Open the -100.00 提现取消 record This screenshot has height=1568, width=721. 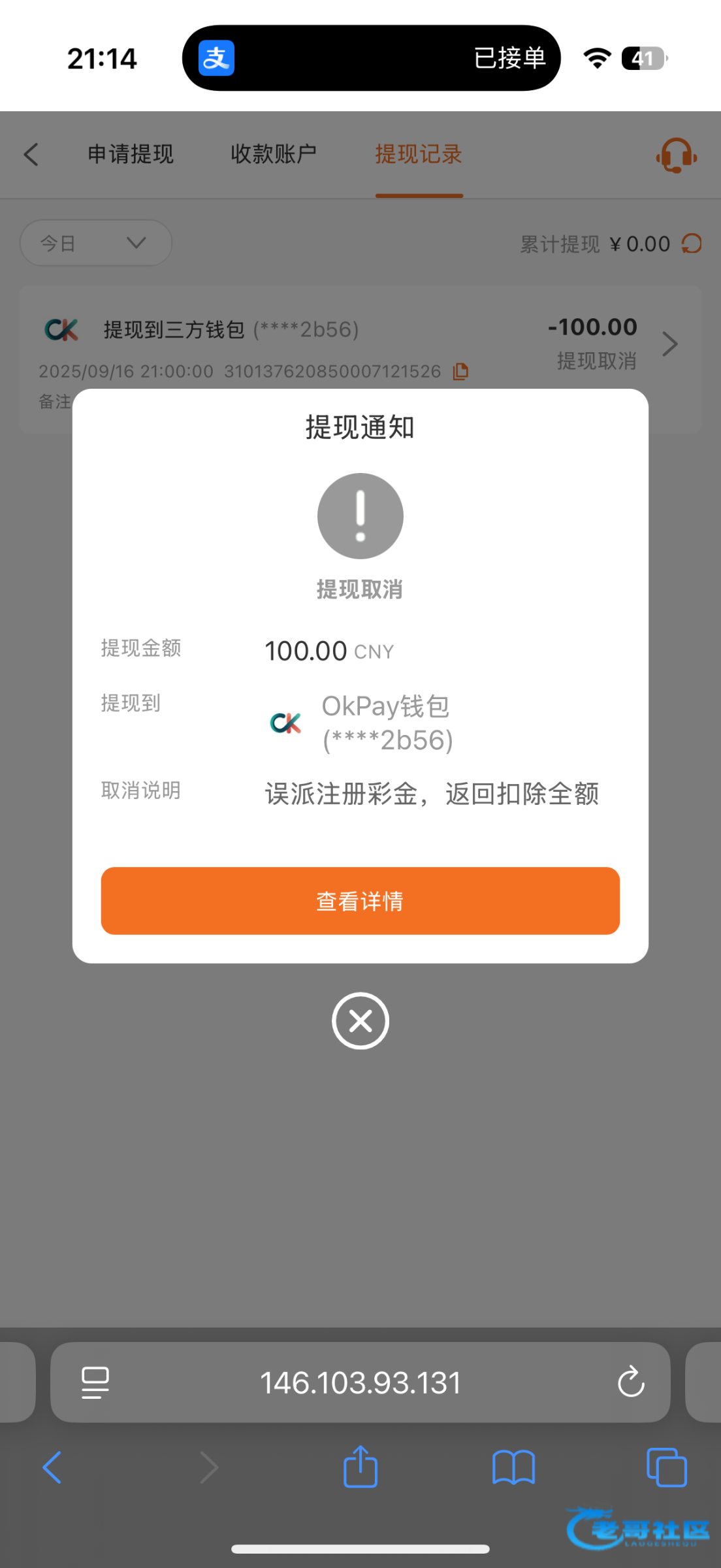(x=669, y=344)
